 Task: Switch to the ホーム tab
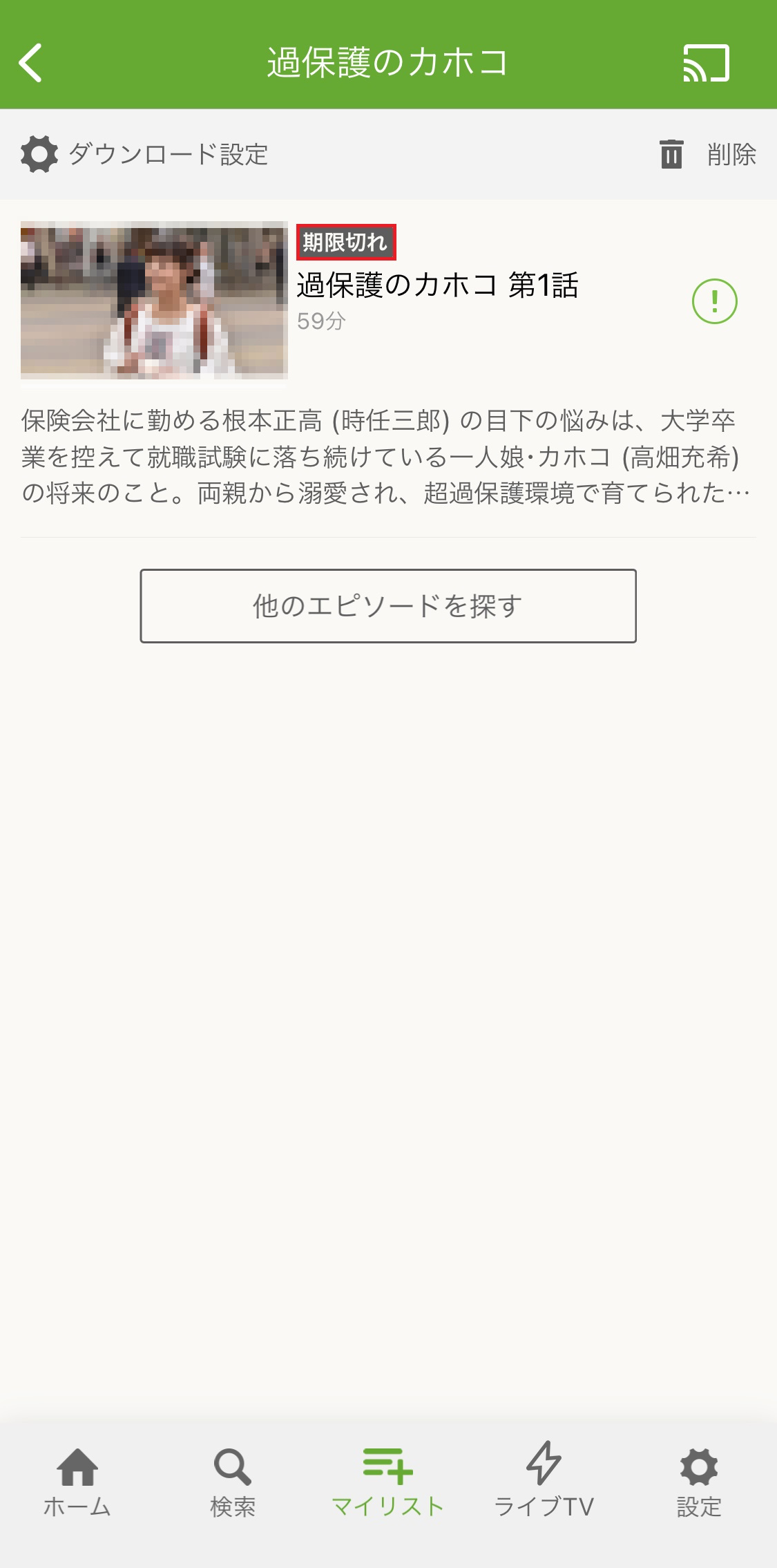(x=77, y=1483)
